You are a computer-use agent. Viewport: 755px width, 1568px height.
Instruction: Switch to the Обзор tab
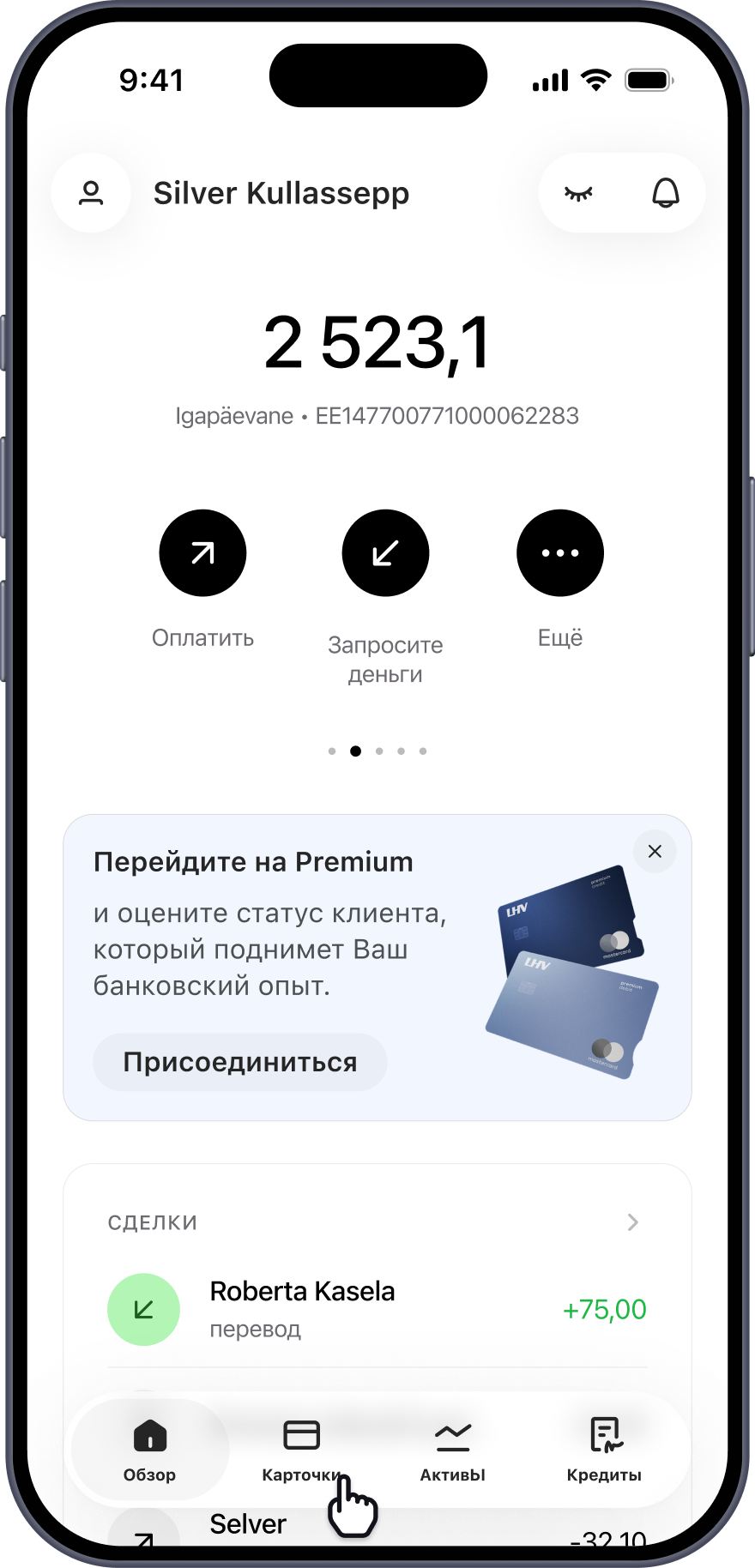tap(150, 1450)
